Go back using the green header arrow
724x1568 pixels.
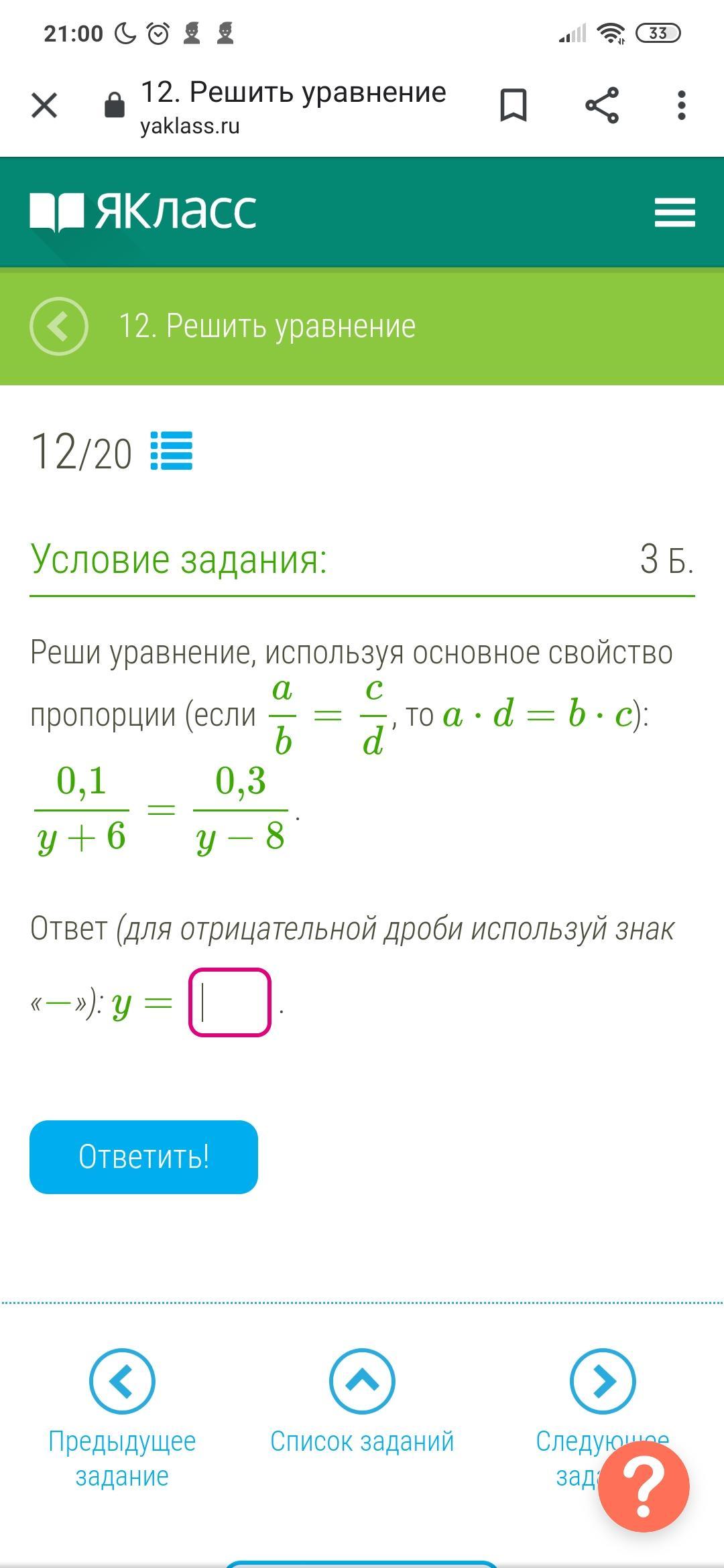[x=59, y=326]
